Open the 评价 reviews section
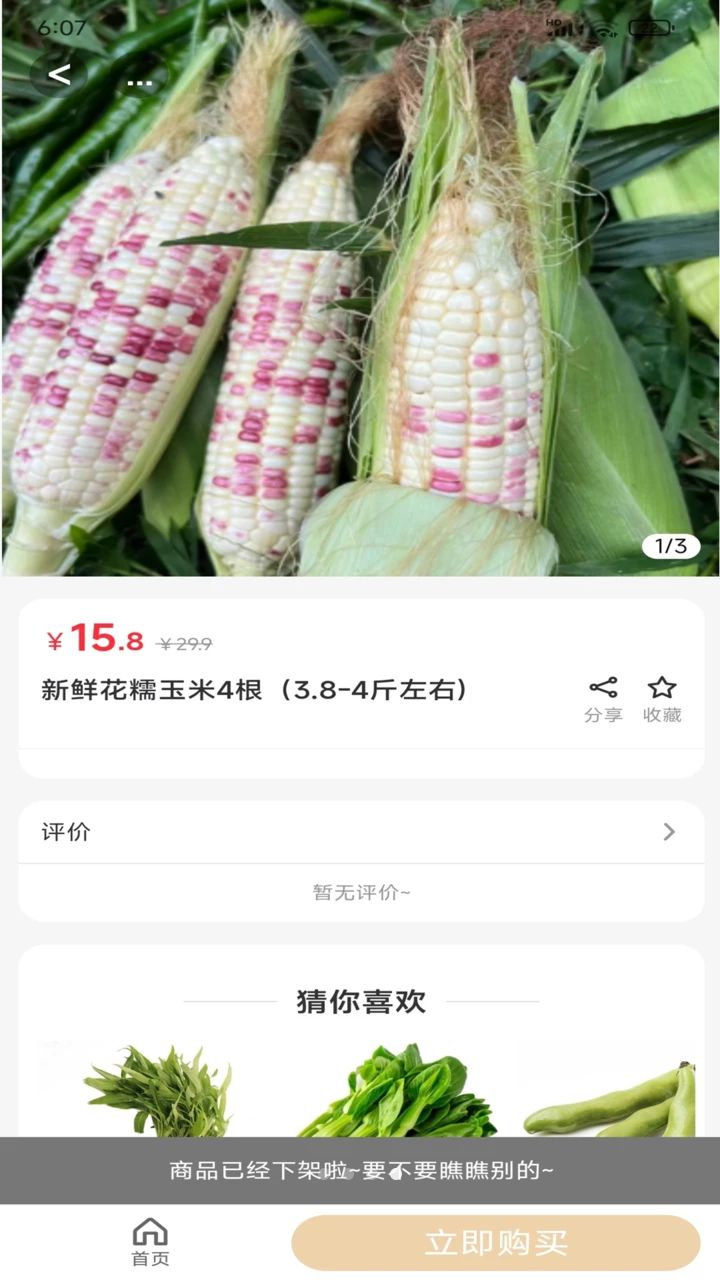The width and height of the screenshot is (720, 1280). coord(361,832)
